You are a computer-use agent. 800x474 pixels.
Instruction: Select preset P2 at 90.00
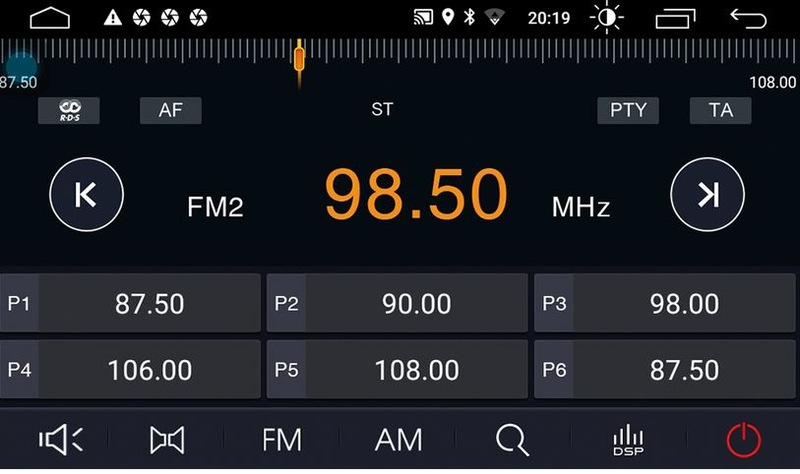click(397, 303)
